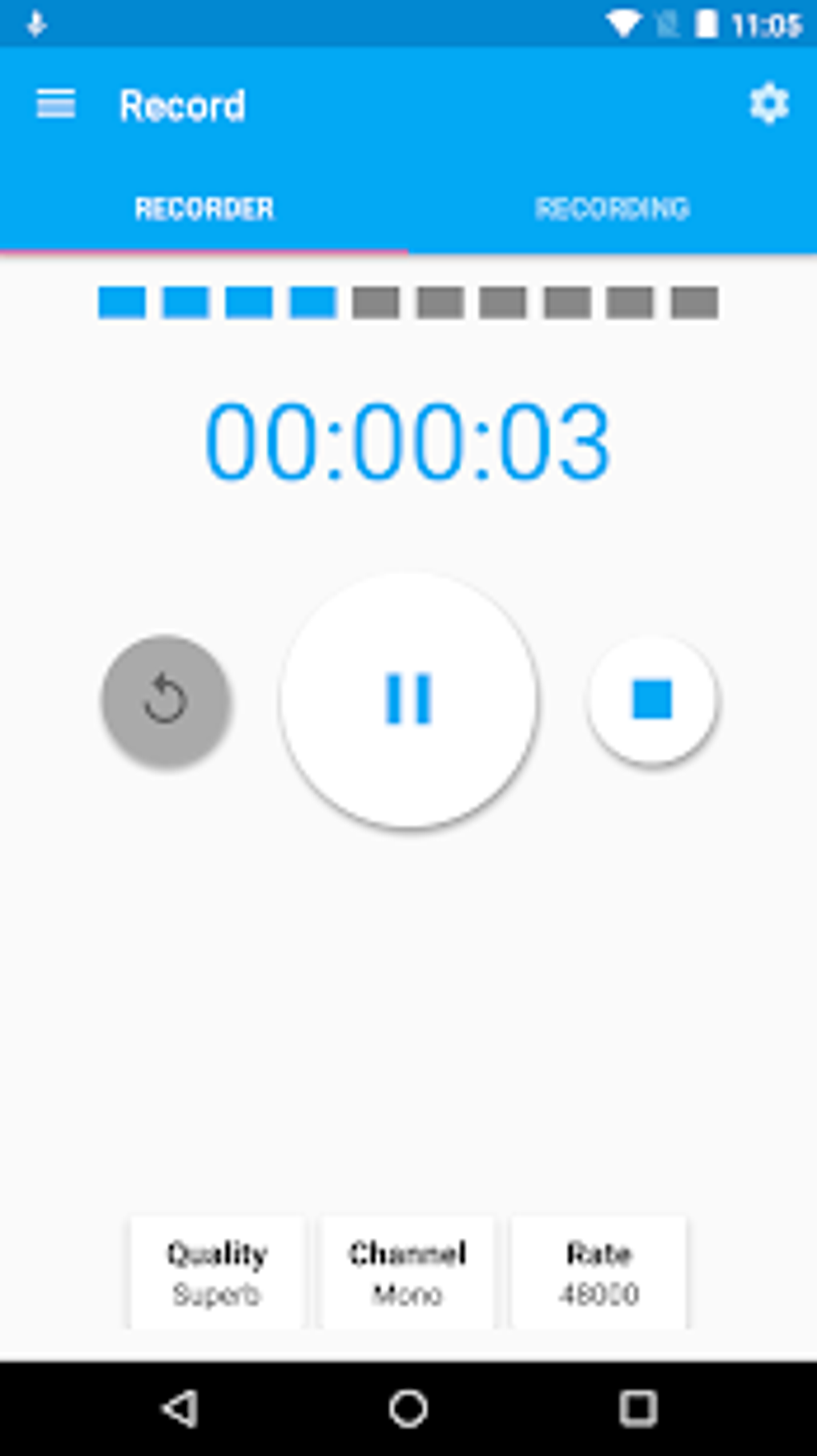Screen dimensions: 817x1456
Task: Open the hamburger navigation drawer
Action: 56,104
